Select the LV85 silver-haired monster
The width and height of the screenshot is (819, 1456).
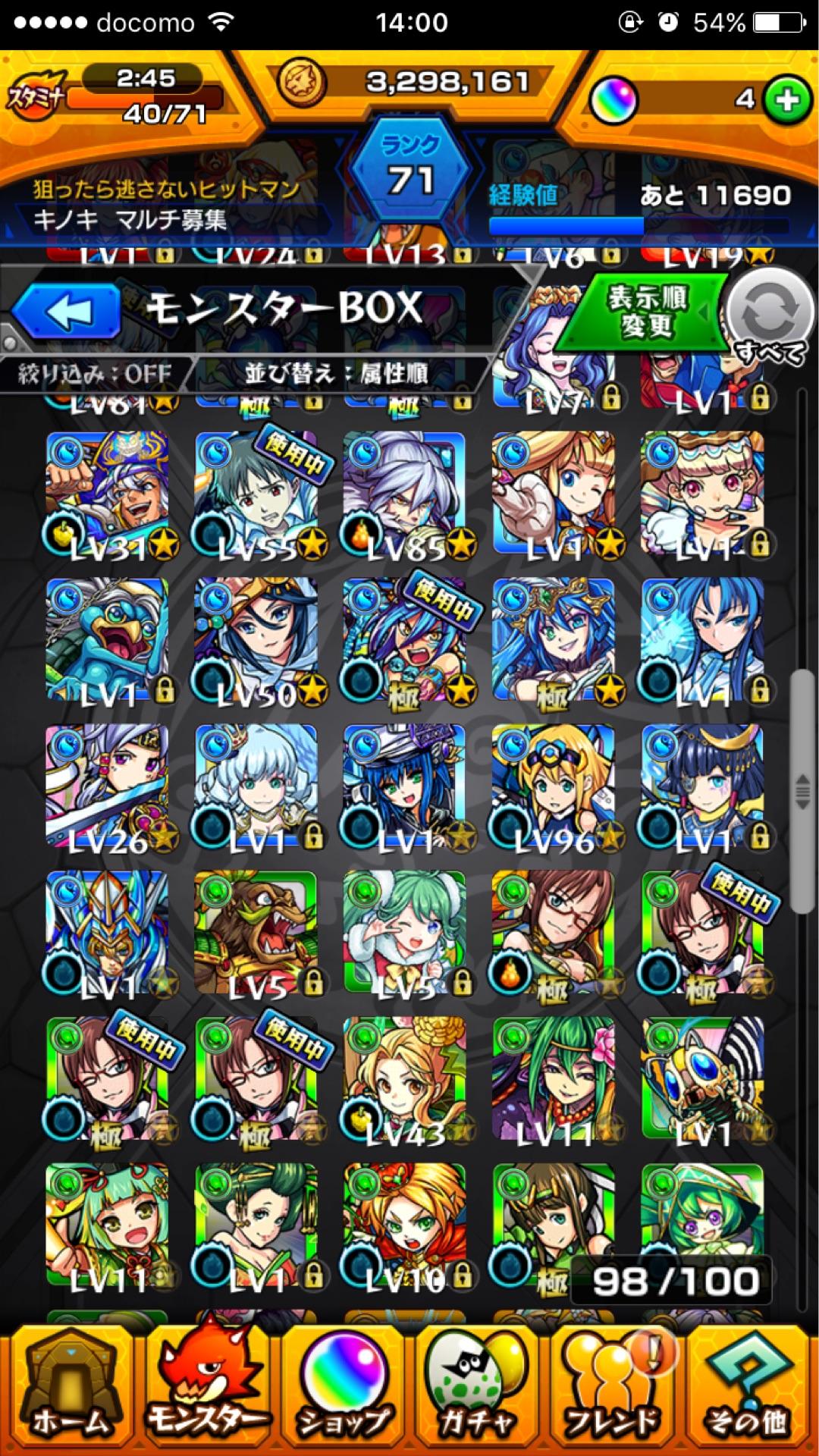pyautogui.click(x=405, y=494)
